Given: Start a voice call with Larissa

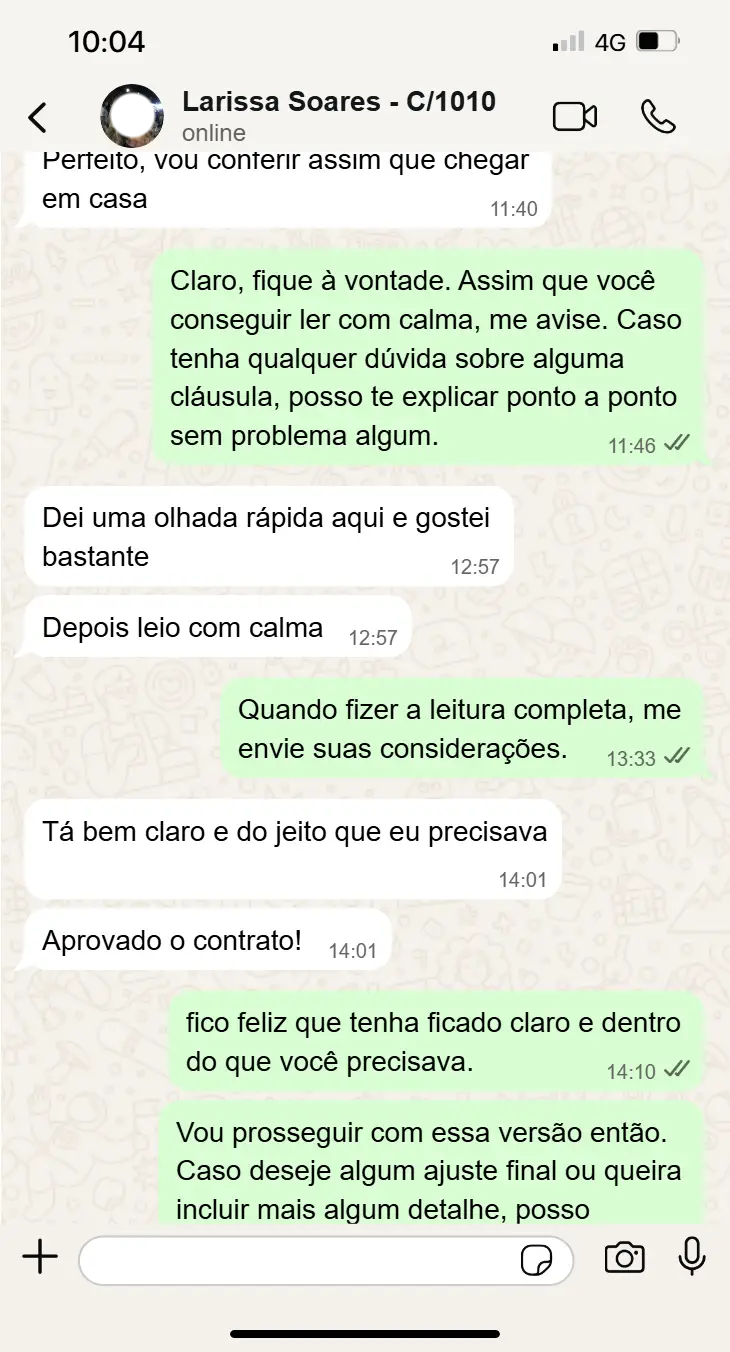Looking at the screenshot, I should [658, 117].
